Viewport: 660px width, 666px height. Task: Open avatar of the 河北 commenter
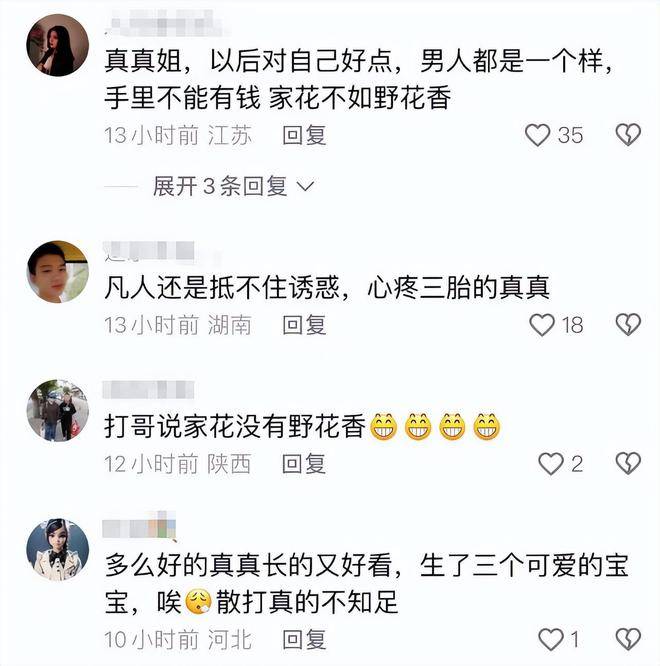(x=57, y=549)
